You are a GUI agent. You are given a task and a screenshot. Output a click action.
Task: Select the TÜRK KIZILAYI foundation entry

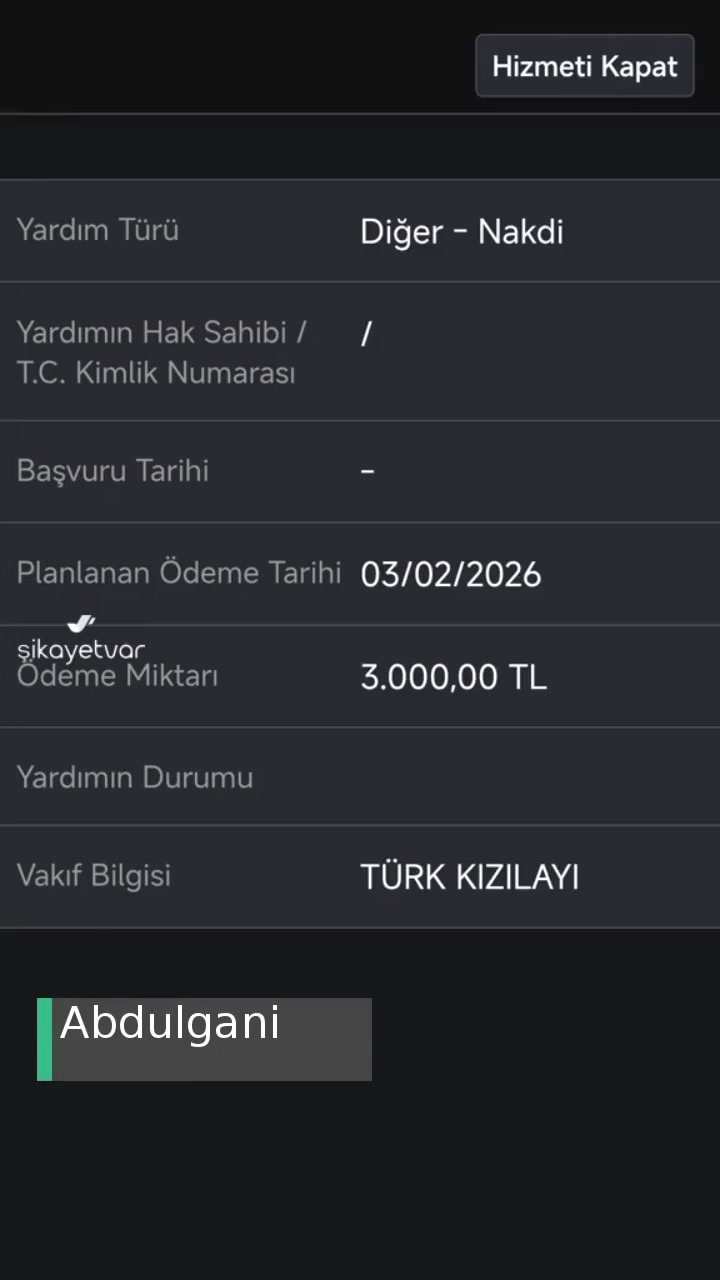469,875
